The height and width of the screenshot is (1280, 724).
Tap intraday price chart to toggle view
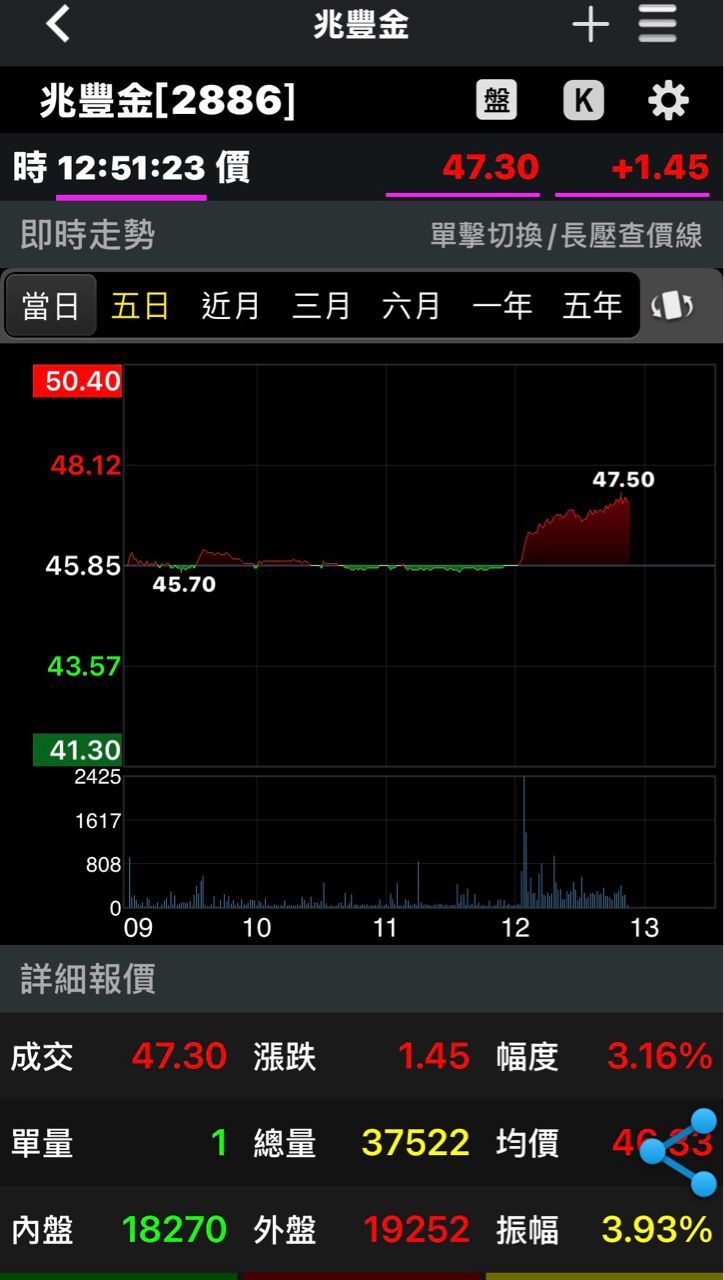coord(419,565)
